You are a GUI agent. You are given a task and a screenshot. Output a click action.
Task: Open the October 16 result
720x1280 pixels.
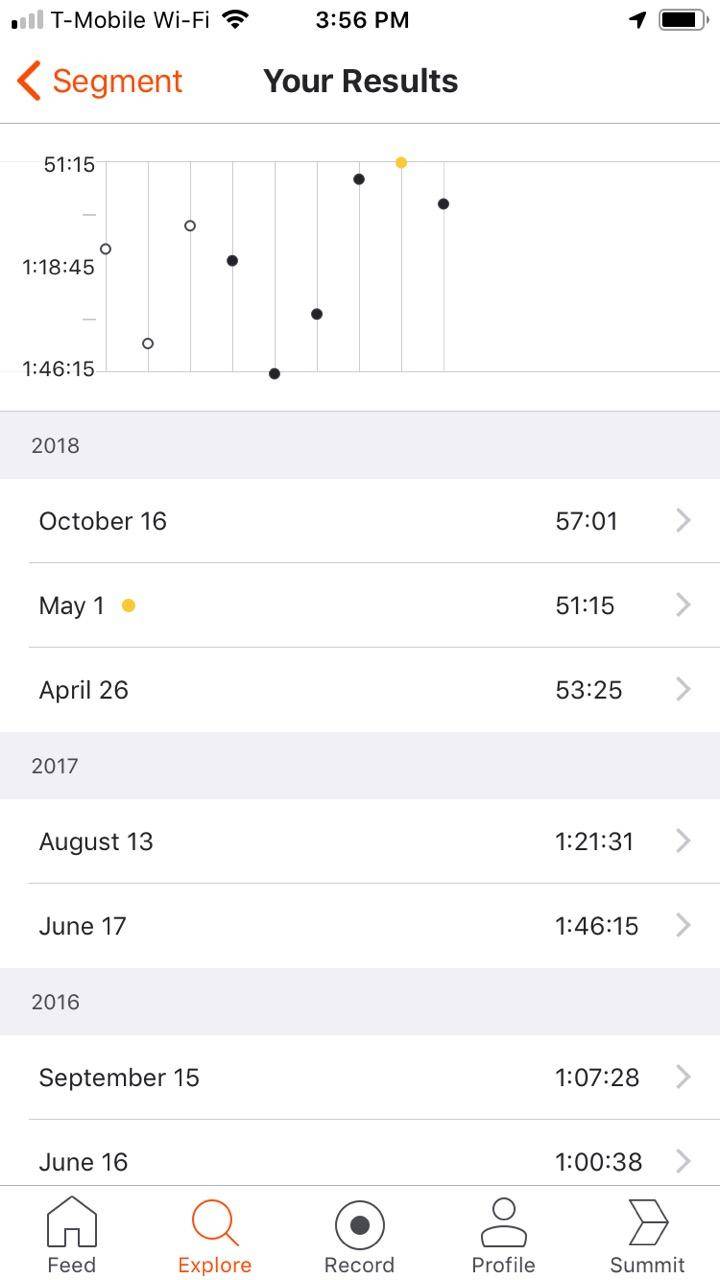360,521
